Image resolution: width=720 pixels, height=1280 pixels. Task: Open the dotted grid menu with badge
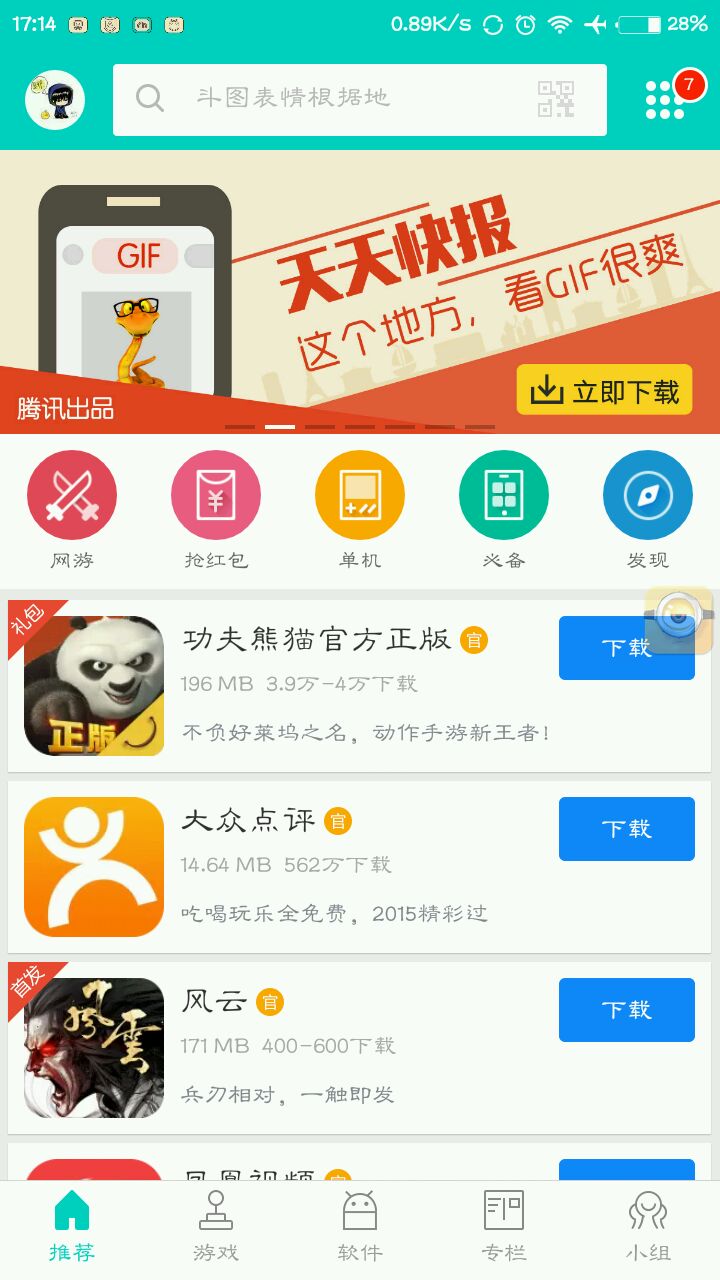666,99
